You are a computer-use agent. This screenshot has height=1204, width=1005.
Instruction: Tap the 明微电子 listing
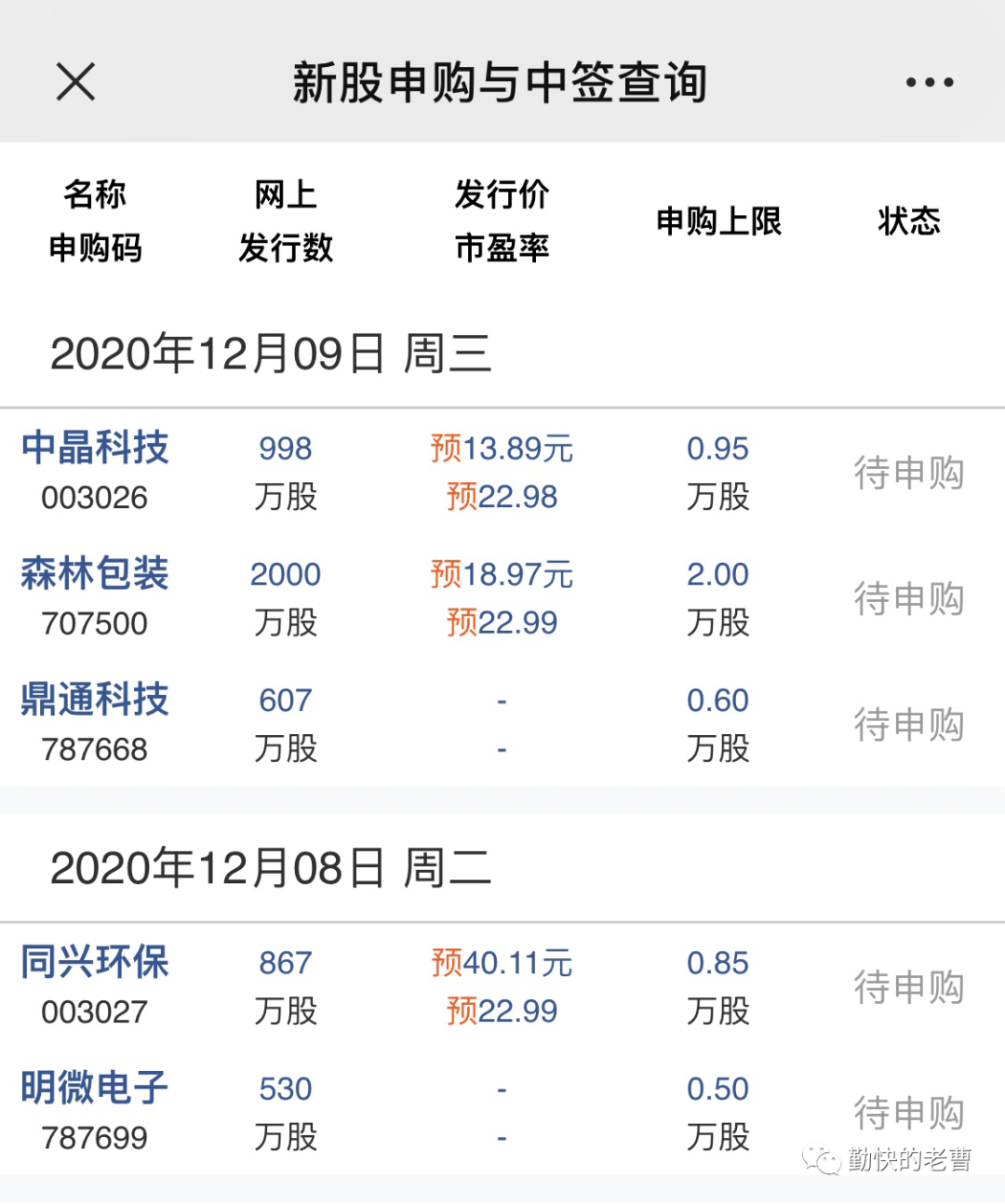[x=95, y=1088]
